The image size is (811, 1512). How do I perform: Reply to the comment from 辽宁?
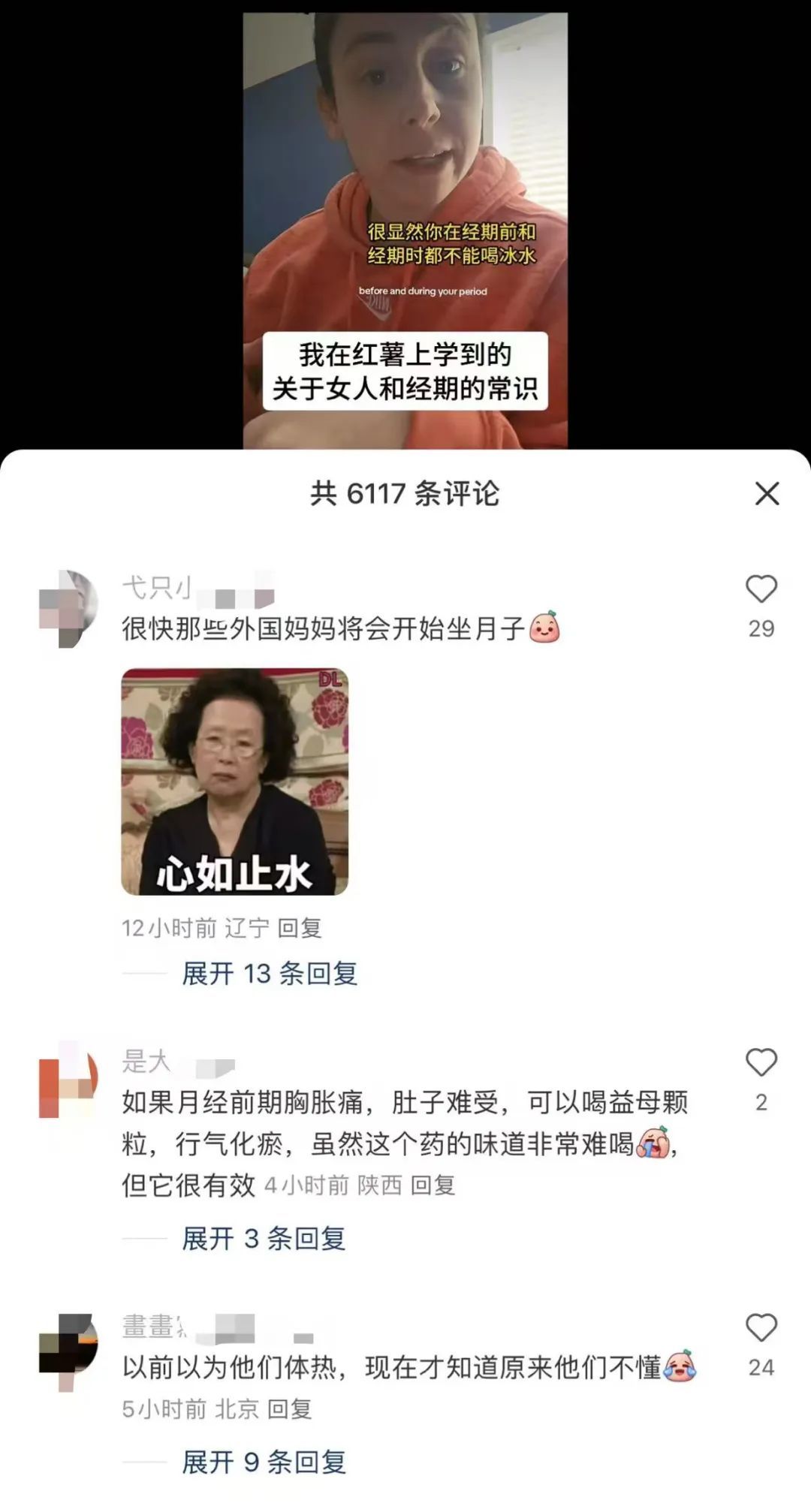299,929
